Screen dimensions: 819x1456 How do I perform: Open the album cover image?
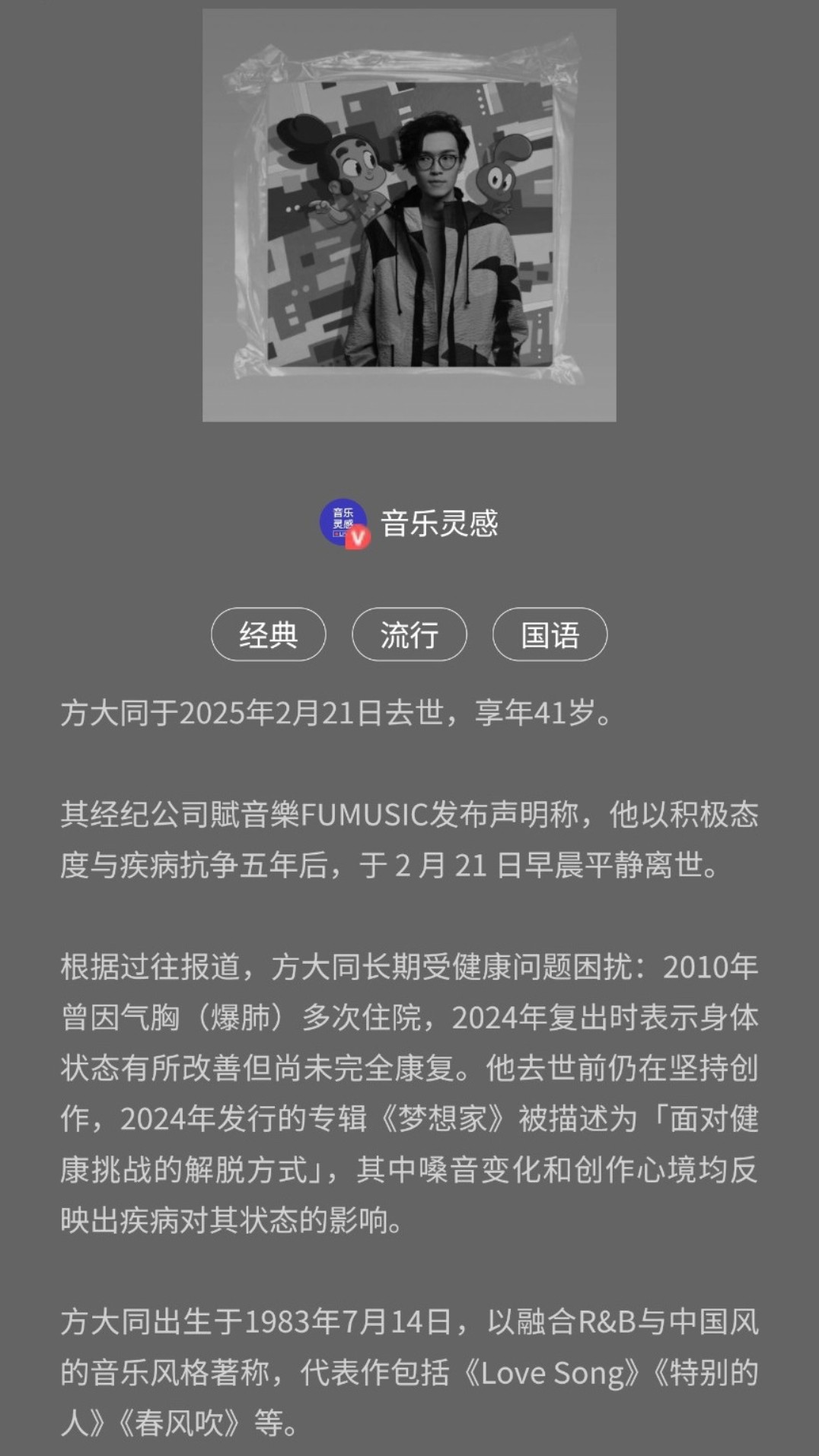409,215
